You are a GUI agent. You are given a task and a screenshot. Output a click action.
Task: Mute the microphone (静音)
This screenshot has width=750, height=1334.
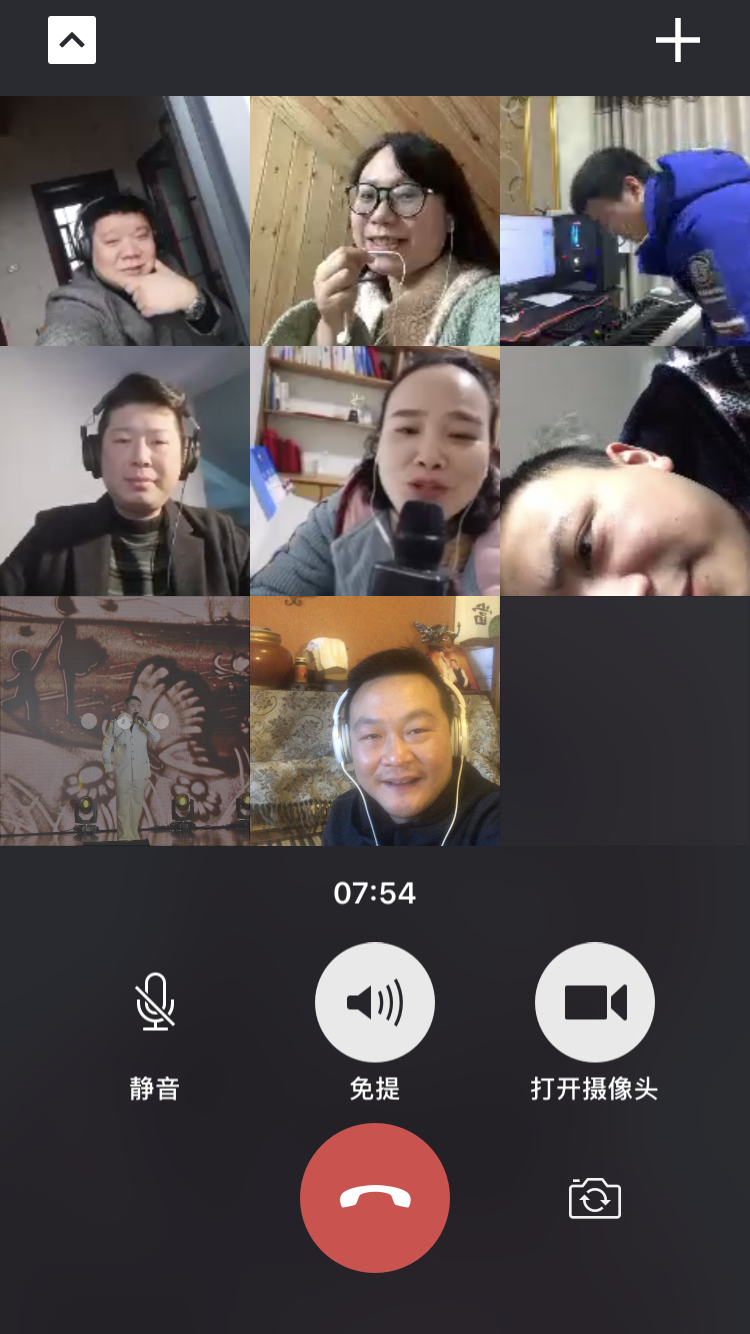click(155, 1002)
